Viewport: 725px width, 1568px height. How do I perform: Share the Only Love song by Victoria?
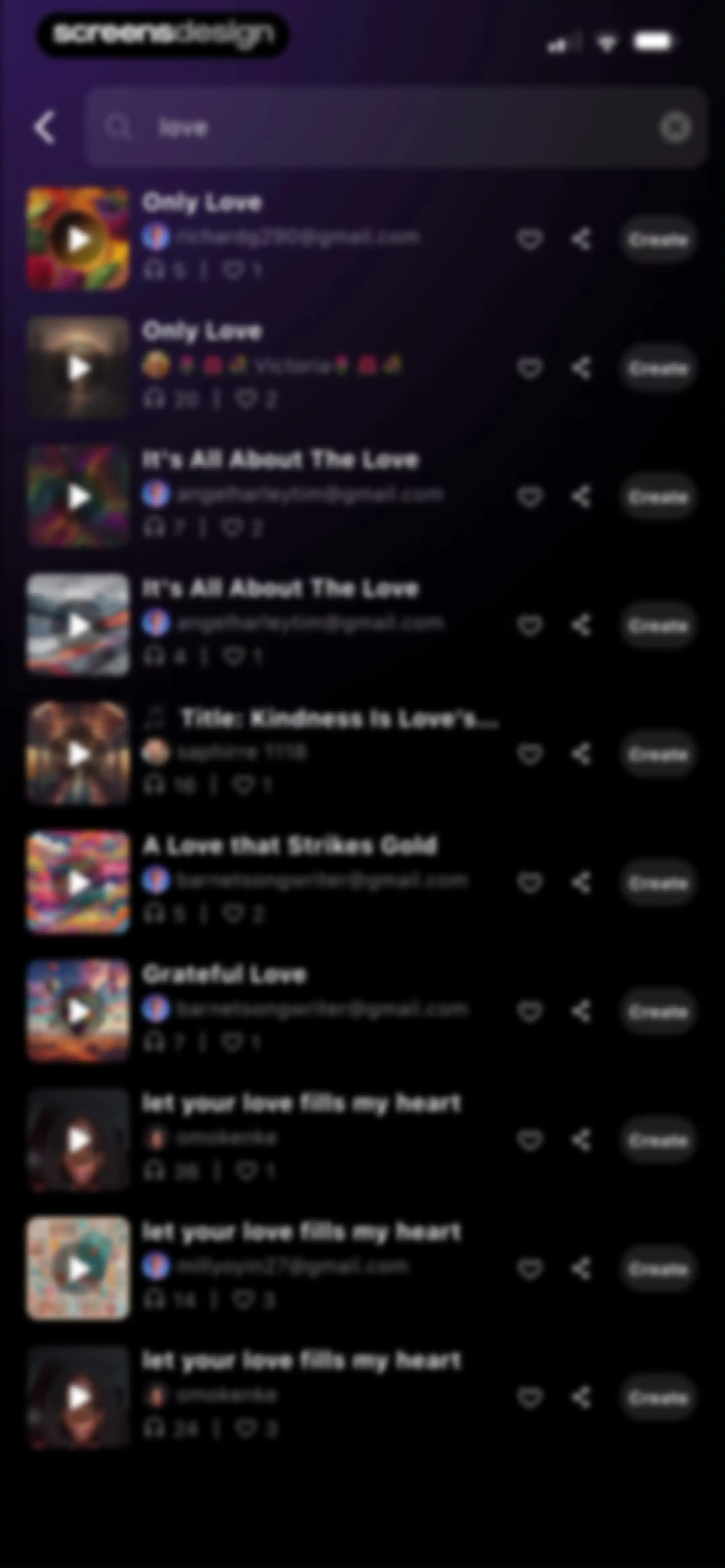pos(581,368)
